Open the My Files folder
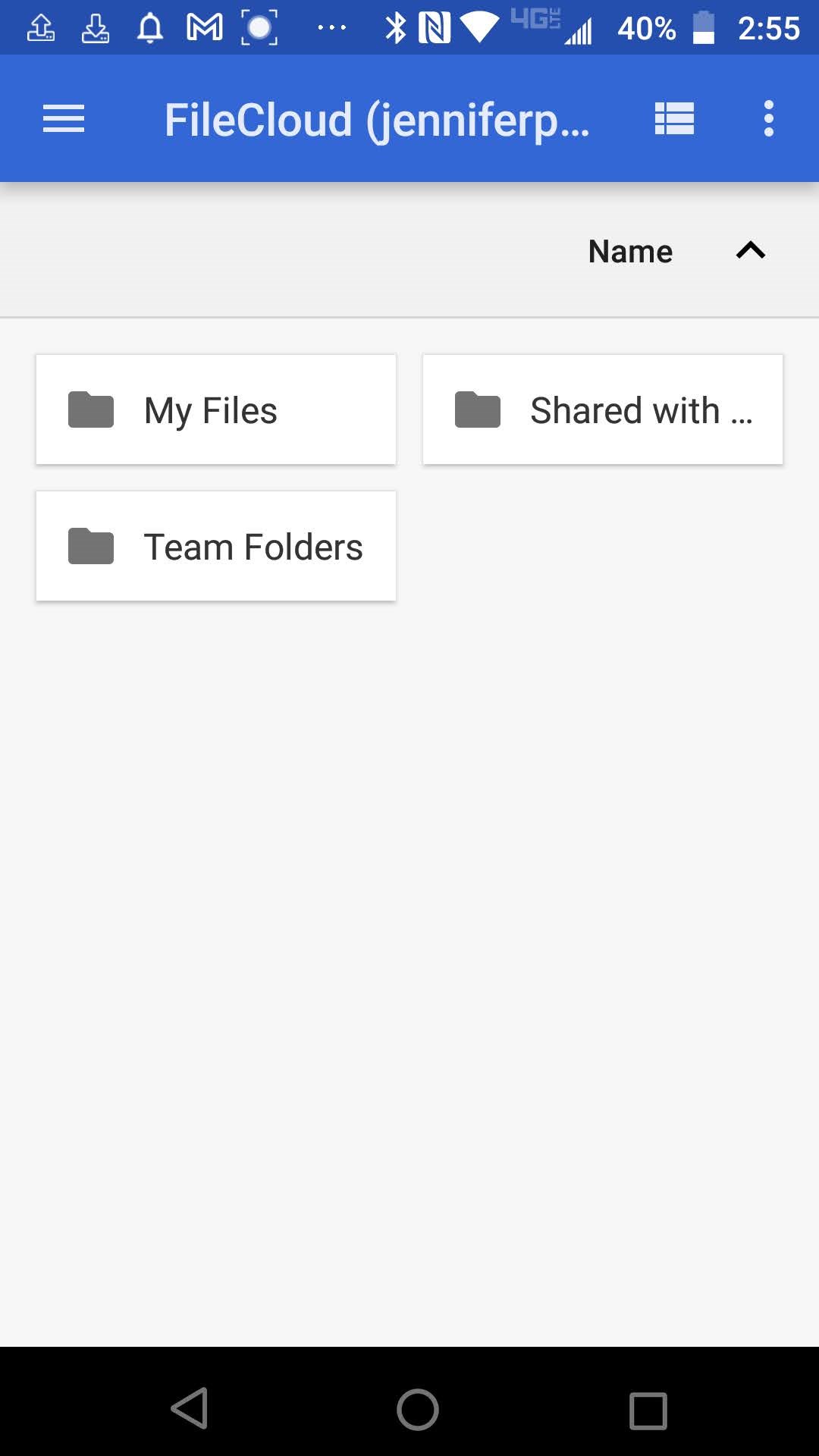Screen dimensions: 819x1456 (215, 409)
